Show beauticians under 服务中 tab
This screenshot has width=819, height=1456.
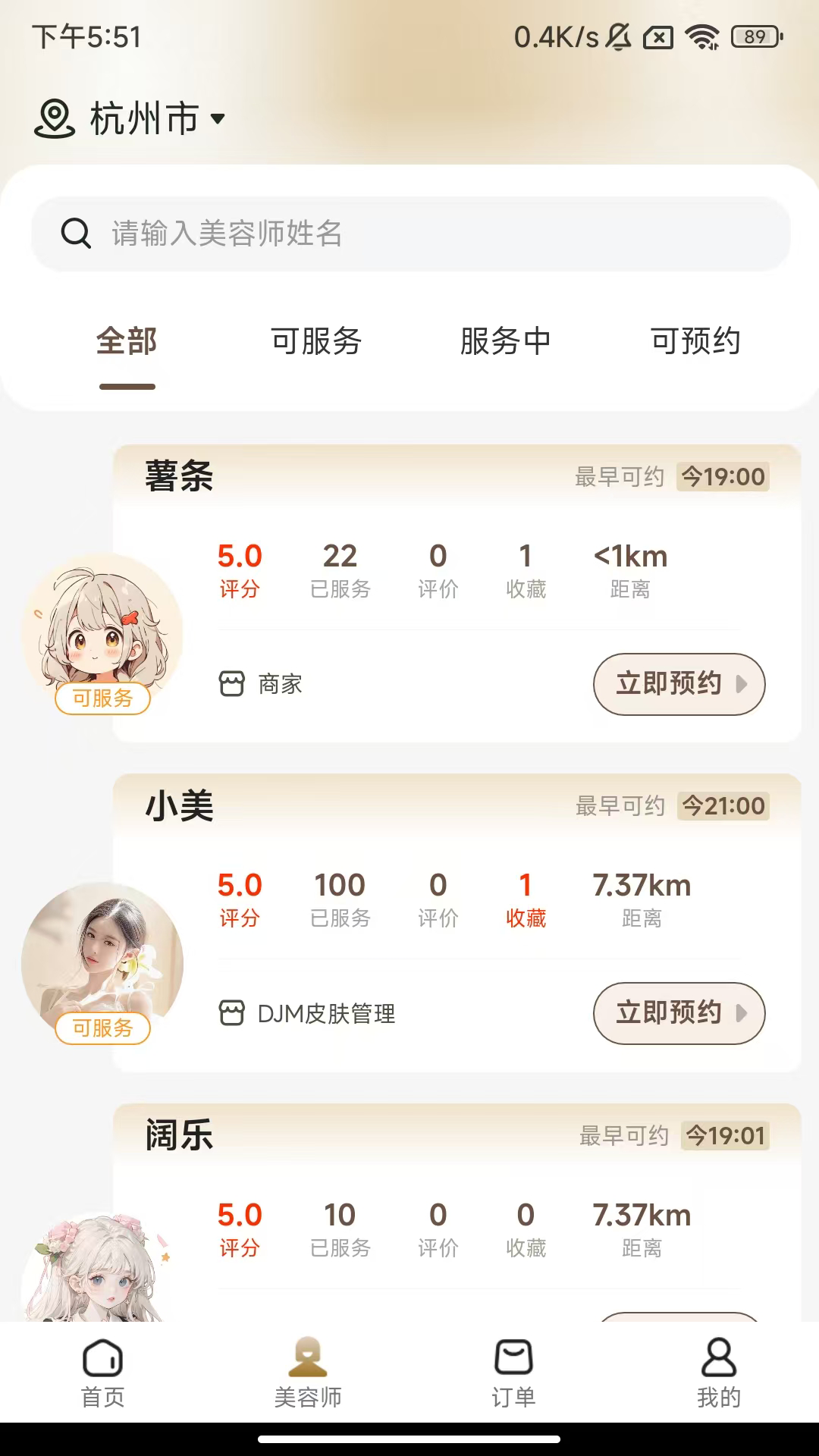[505, 341]
